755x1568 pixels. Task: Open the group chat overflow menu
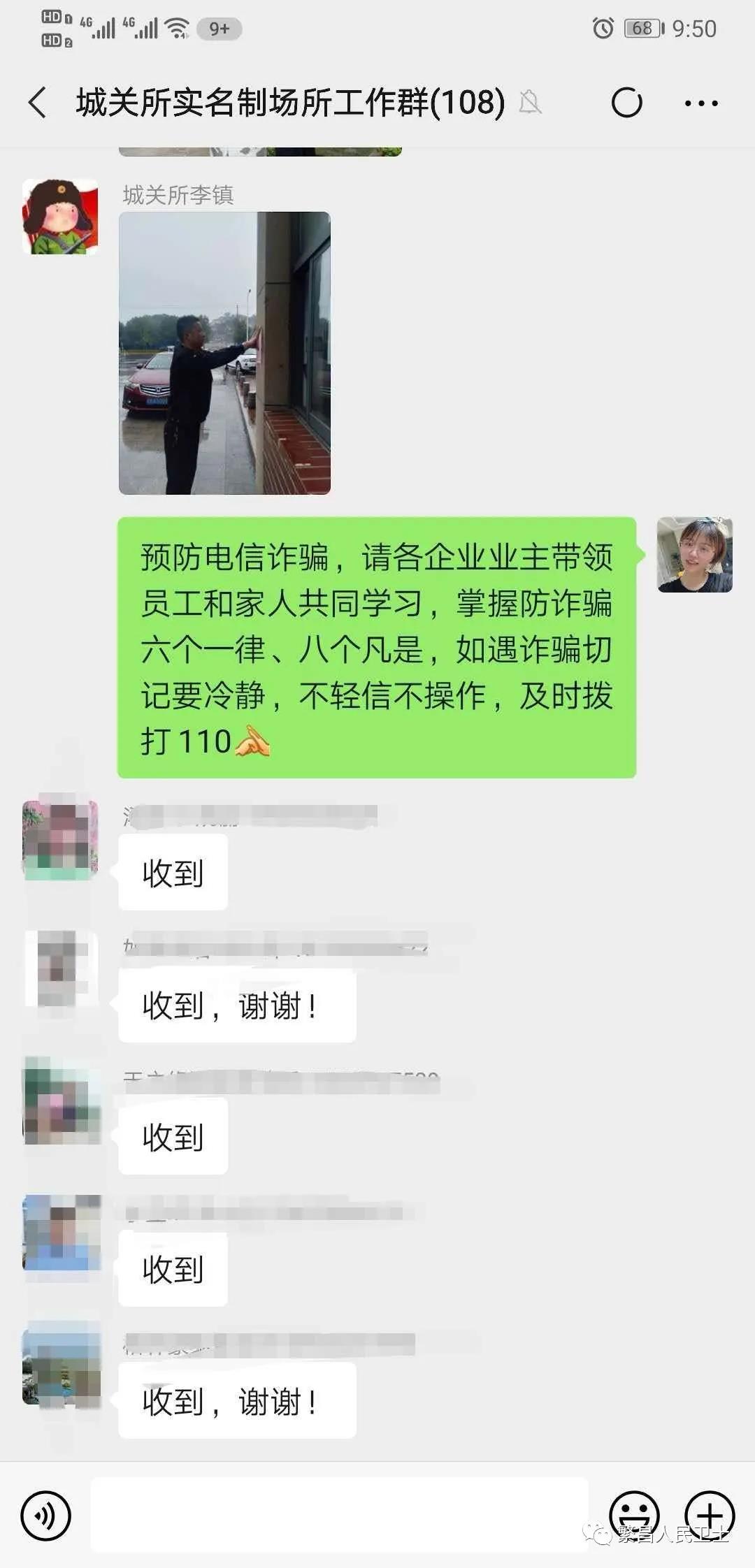pos(700,103)
